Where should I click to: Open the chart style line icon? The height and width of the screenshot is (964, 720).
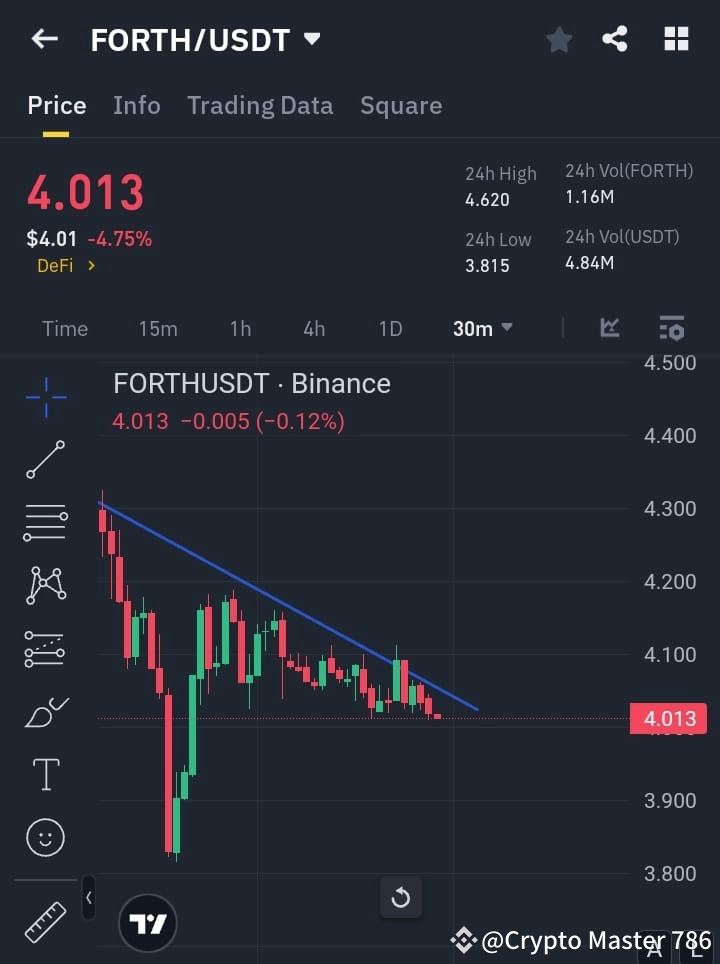point(610,328)
